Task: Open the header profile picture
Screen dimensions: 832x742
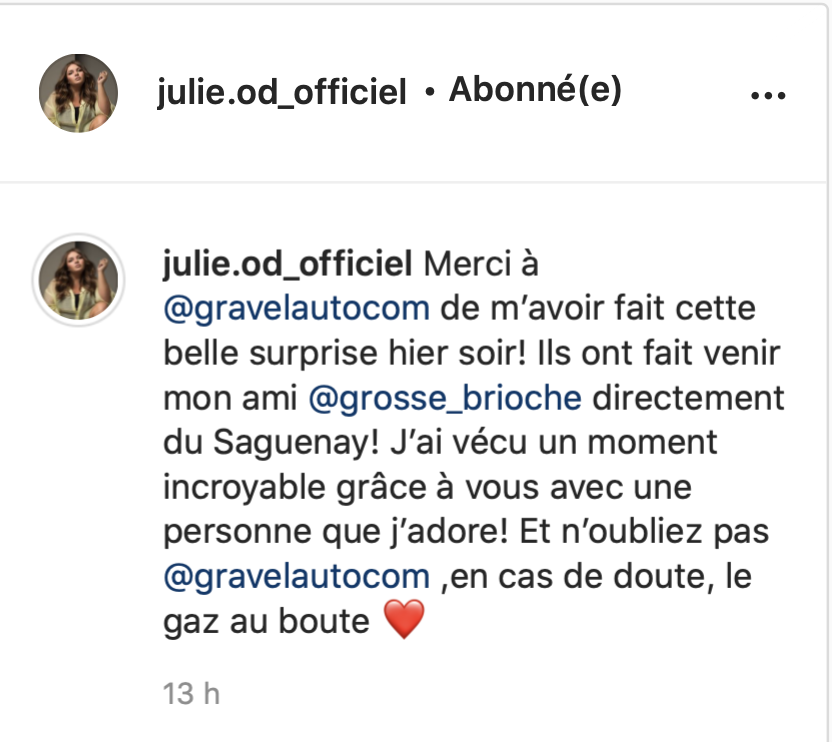Action: tap(79, 93)
